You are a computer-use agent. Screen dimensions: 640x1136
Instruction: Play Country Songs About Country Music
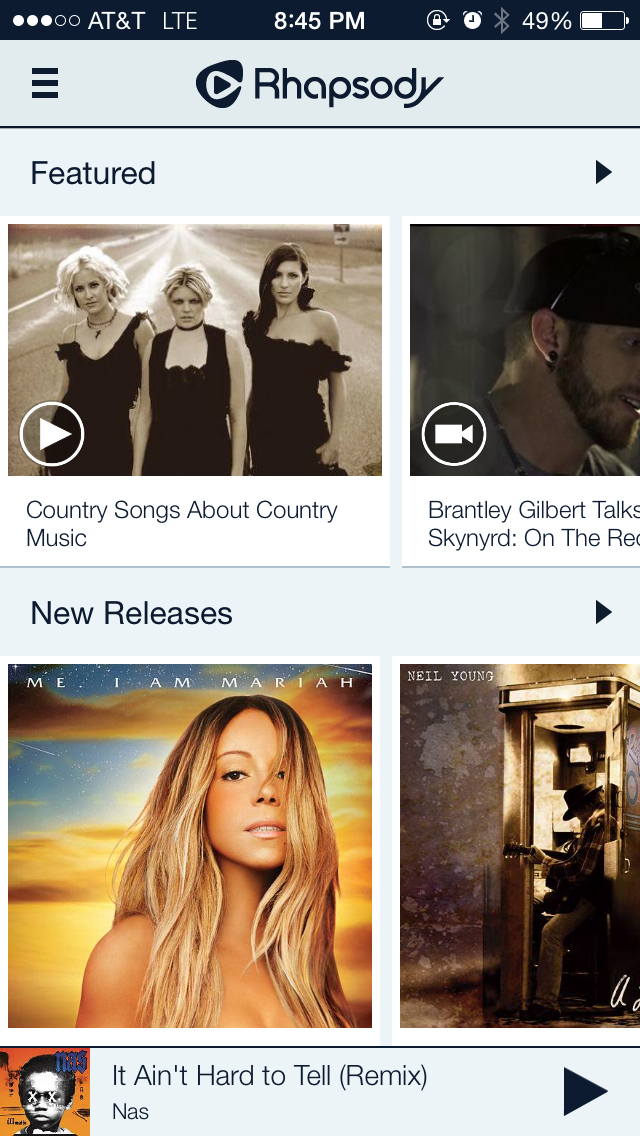52,434
